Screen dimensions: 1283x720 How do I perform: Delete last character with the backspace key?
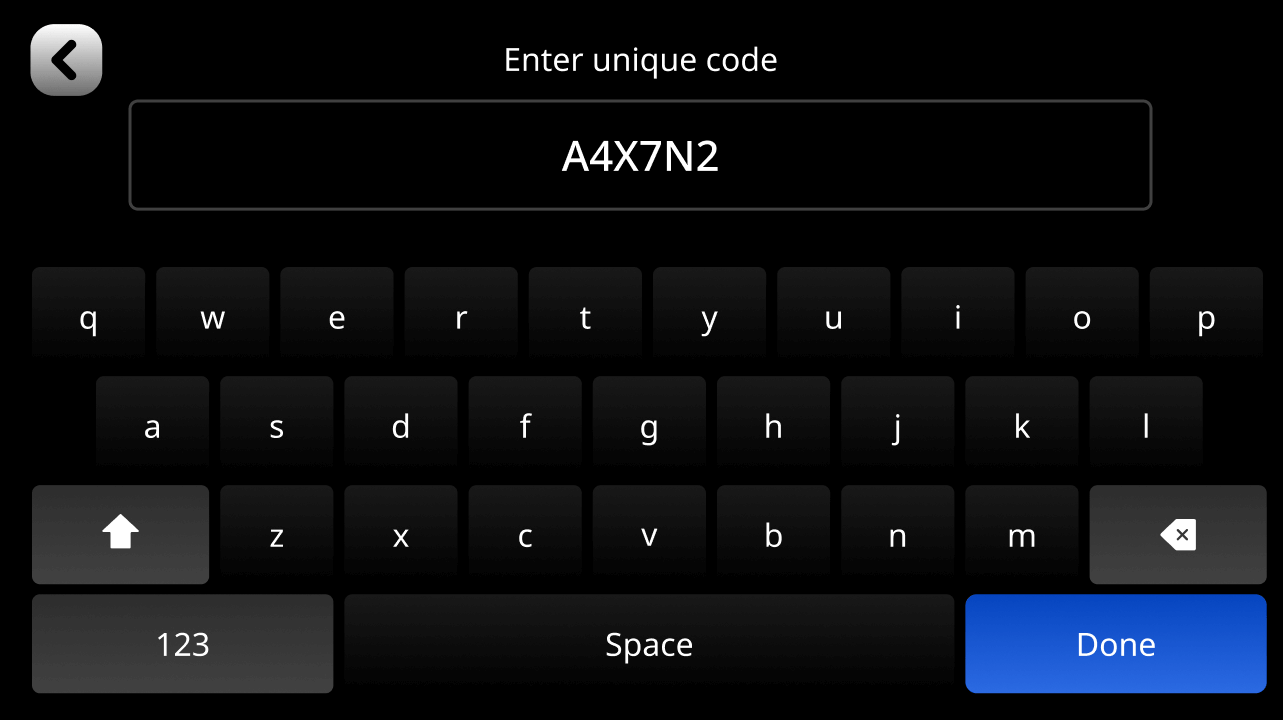click(x=1177, y=535)
